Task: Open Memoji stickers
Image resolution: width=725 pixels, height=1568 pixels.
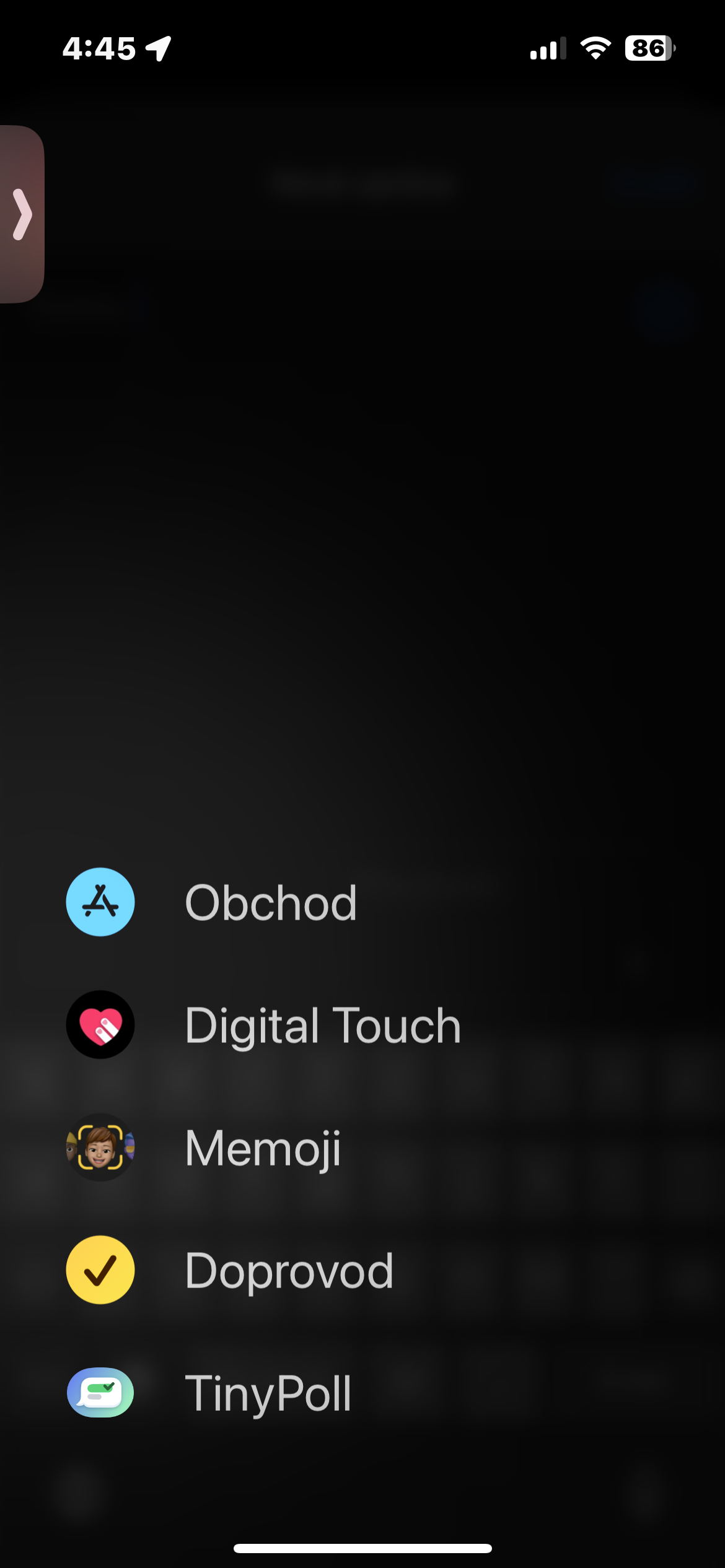Action: (204, 1148)
